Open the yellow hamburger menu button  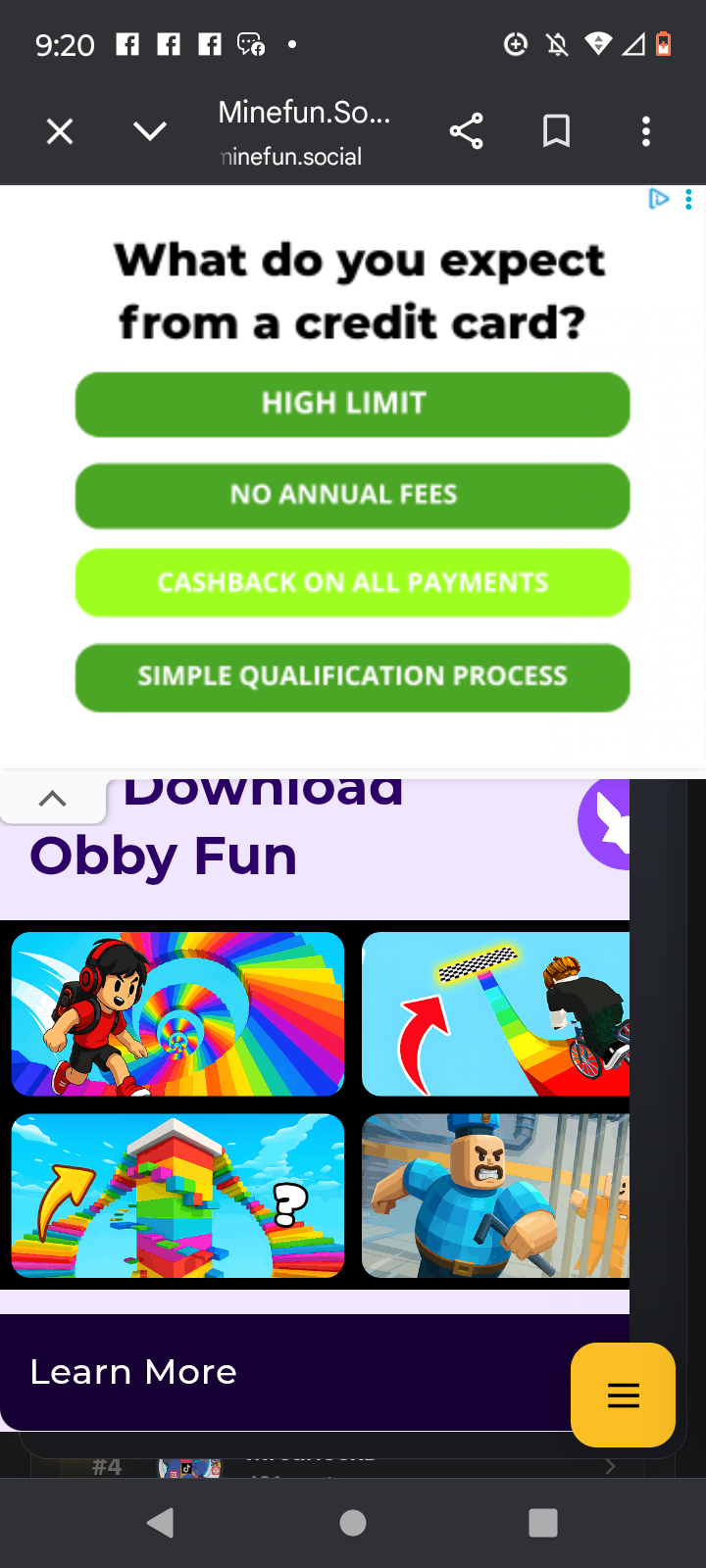click(623, 1395)
